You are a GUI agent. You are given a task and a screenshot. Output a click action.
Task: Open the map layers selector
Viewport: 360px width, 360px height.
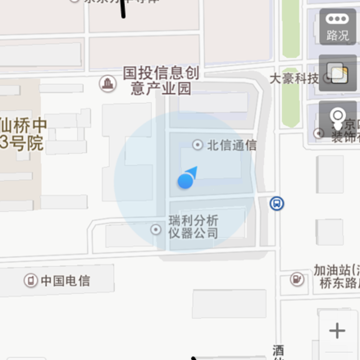click(338, 73)
